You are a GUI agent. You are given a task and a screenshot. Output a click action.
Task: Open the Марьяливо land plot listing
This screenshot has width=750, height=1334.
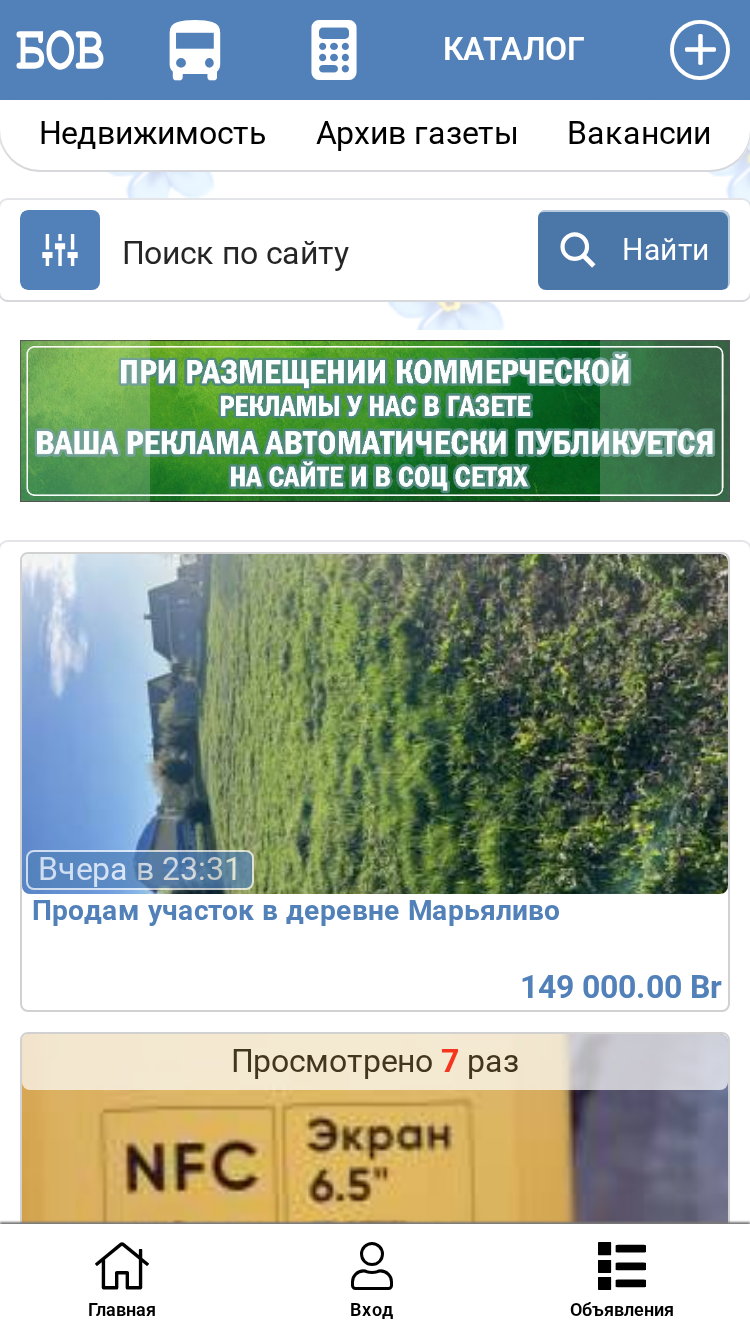(x=375, y=781)
